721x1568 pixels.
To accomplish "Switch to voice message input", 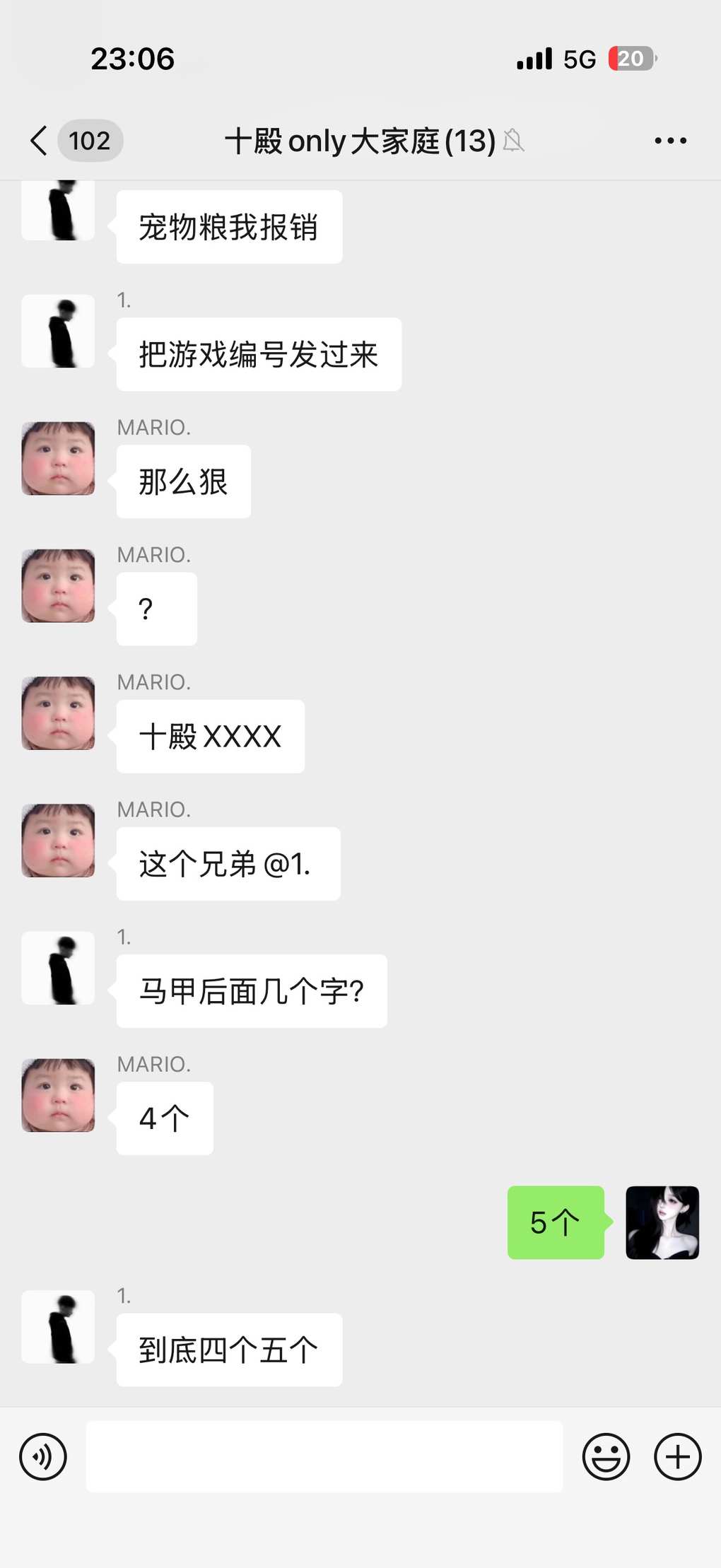I will (x=43, y=1456).
